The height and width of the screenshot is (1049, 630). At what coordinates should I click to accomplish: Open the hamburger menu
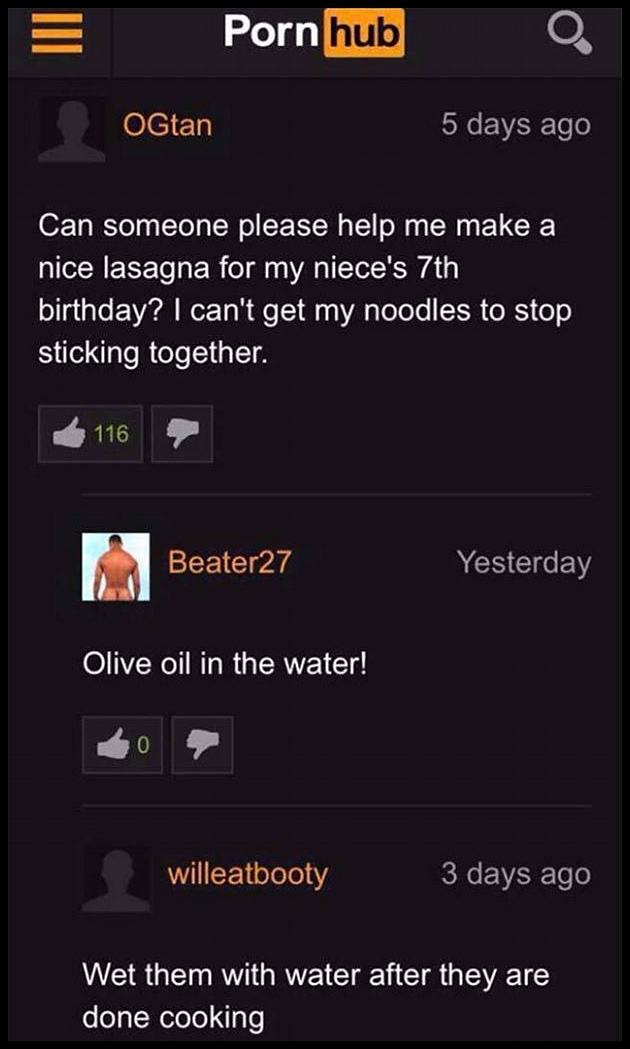tap(46, 36)
